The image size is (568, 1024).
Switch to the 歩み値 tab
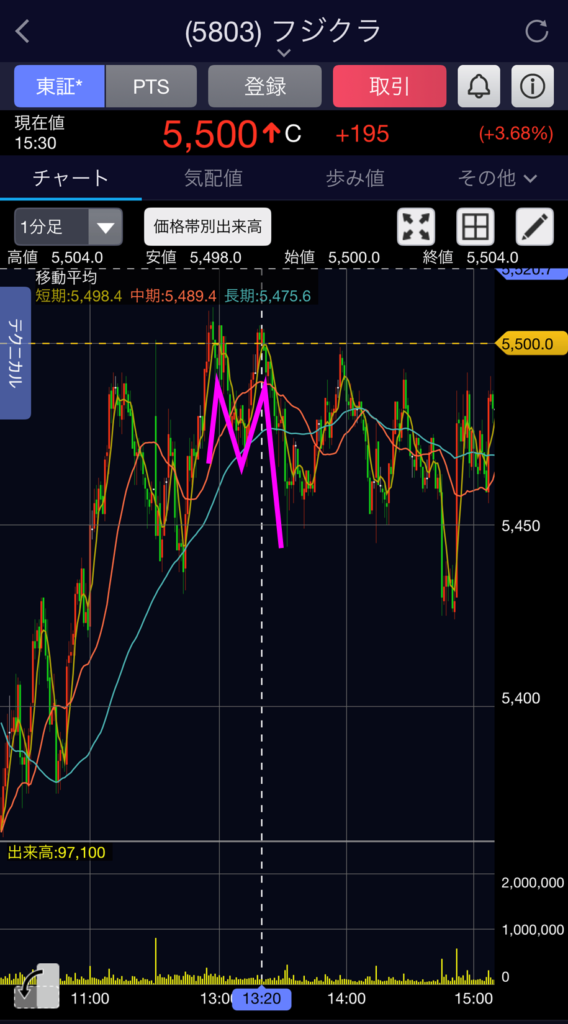[355, 178]
